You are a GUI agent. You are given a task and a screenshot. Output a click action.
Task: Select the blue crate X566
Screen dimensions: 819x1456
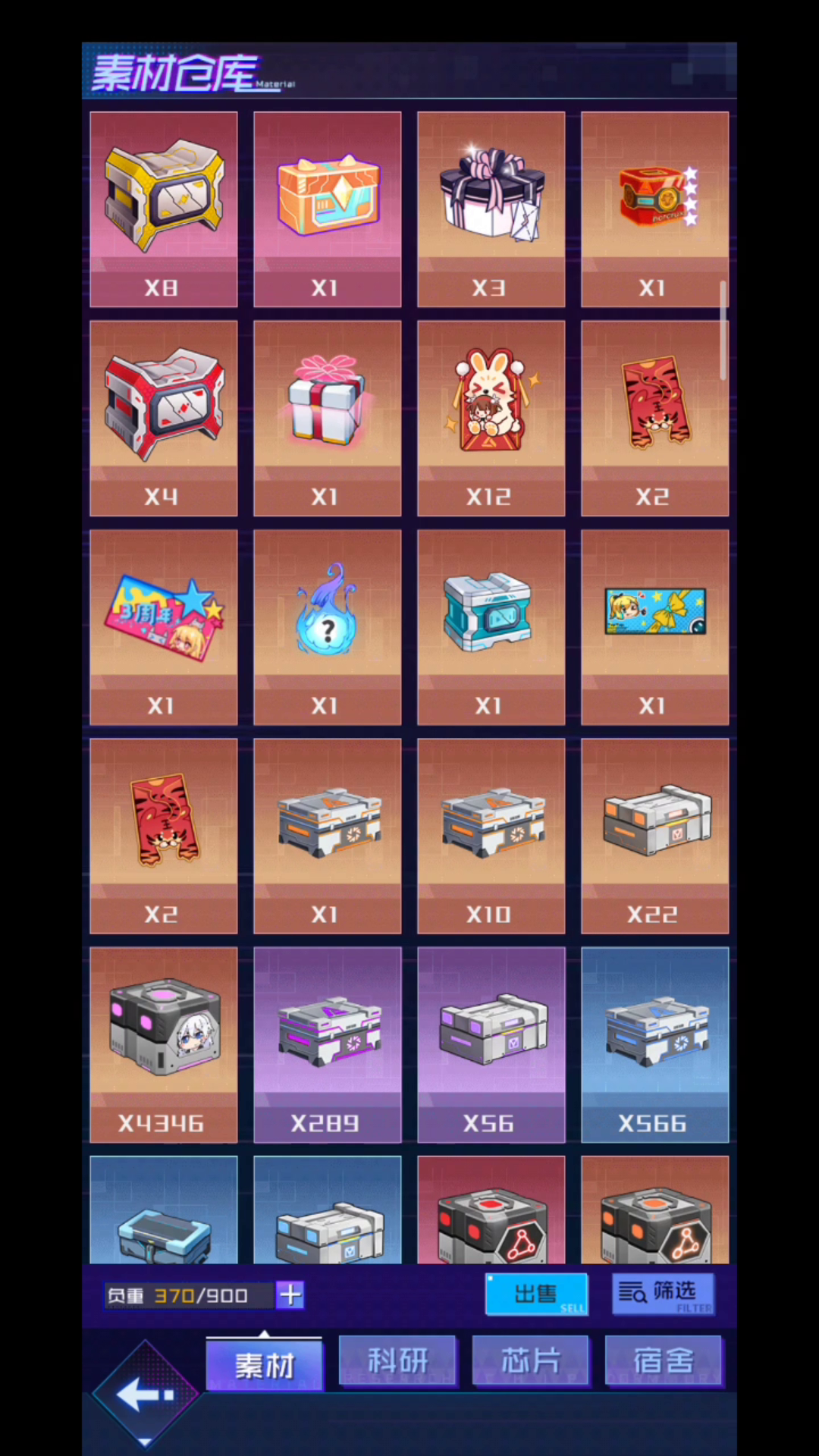pyautogui.click(x=655, y=1045)
